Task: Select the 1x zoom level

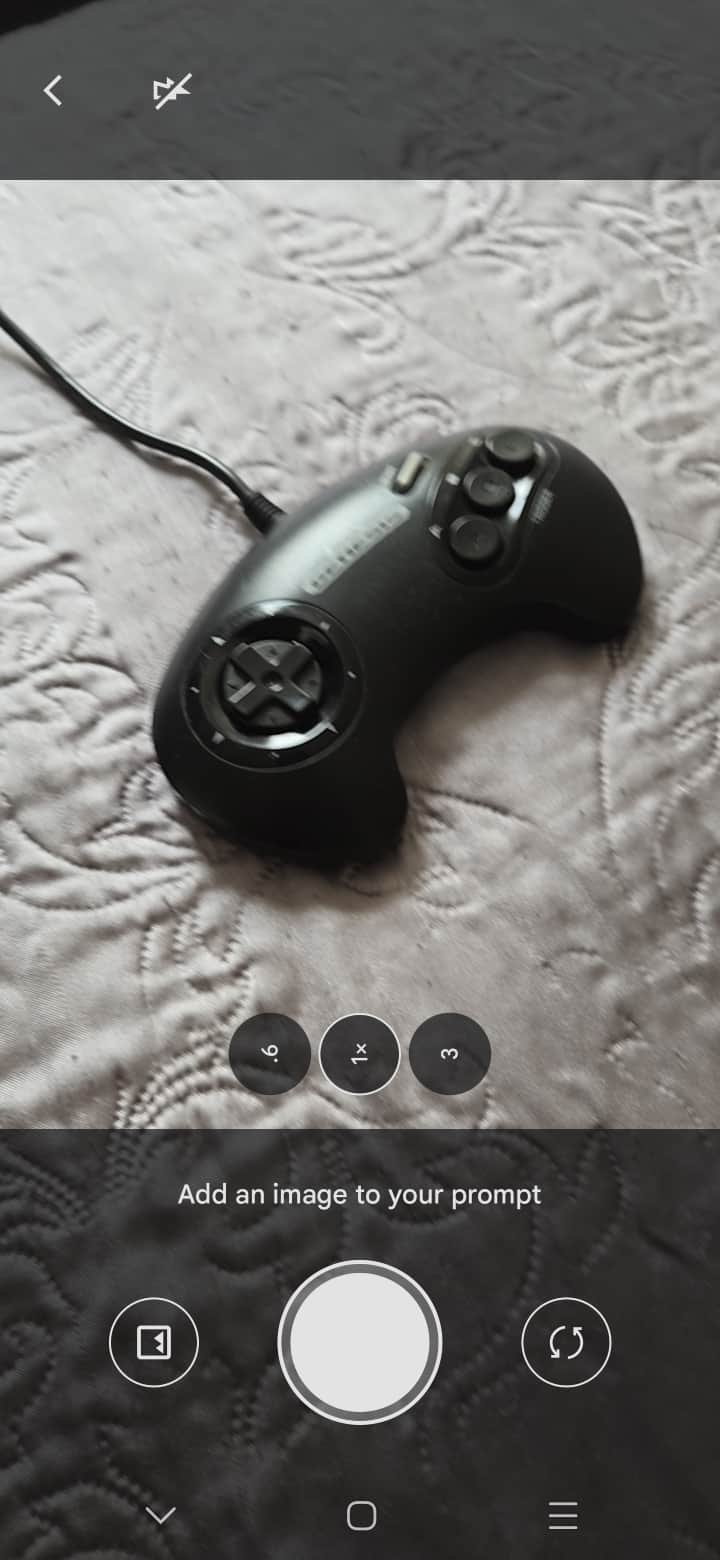Action: 360,1054
